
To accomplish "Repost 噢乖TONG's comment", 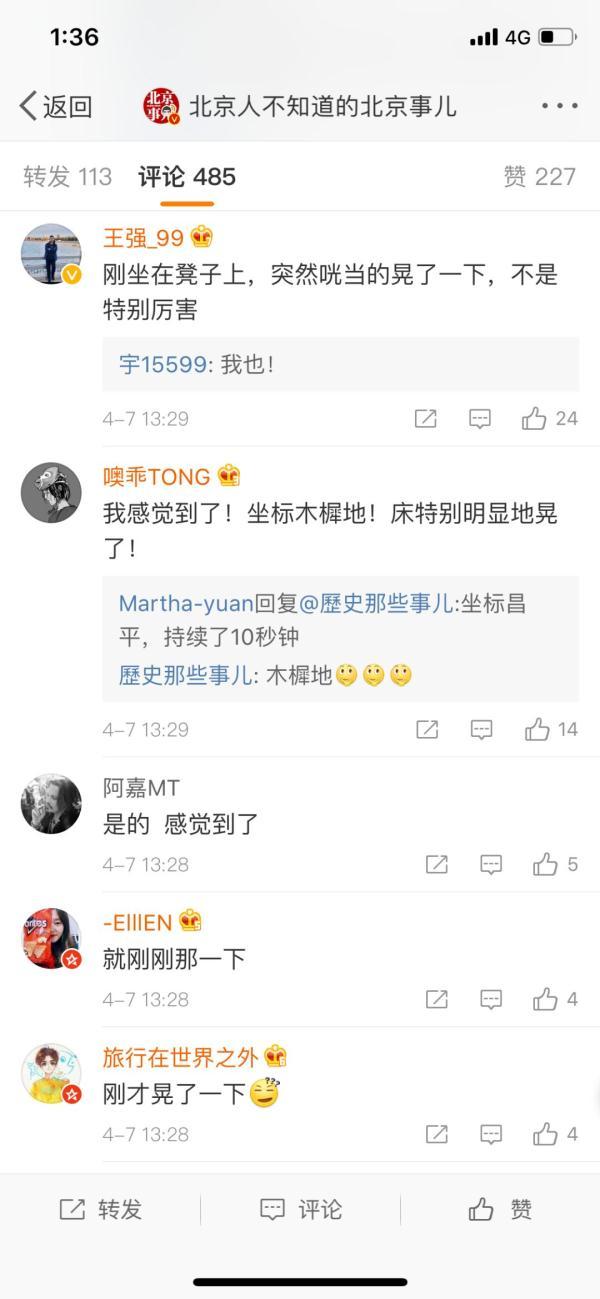I will 427,730.
